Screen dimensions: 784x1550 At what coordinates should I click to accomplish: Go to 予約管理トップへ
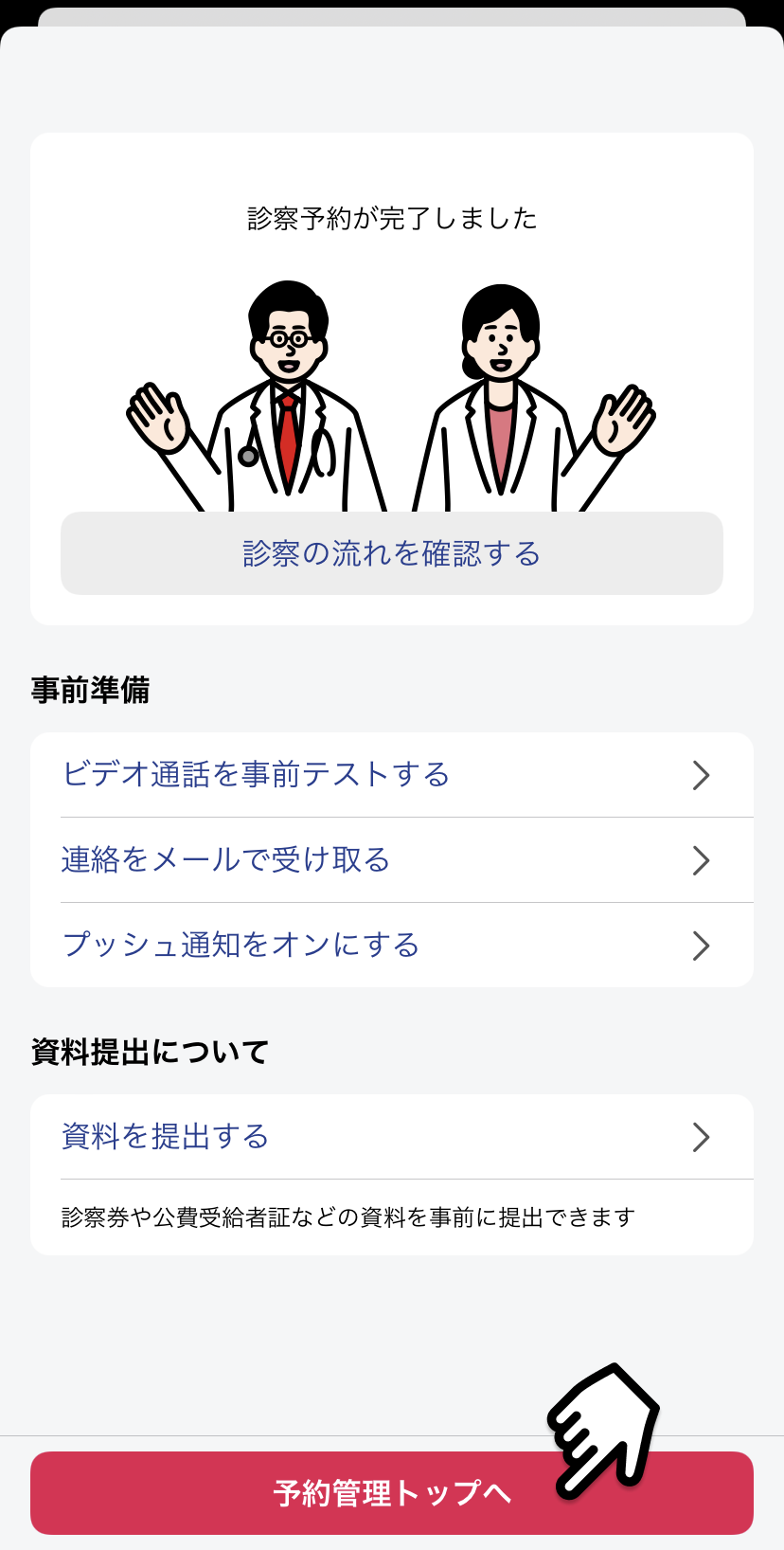pos(392,1493)
